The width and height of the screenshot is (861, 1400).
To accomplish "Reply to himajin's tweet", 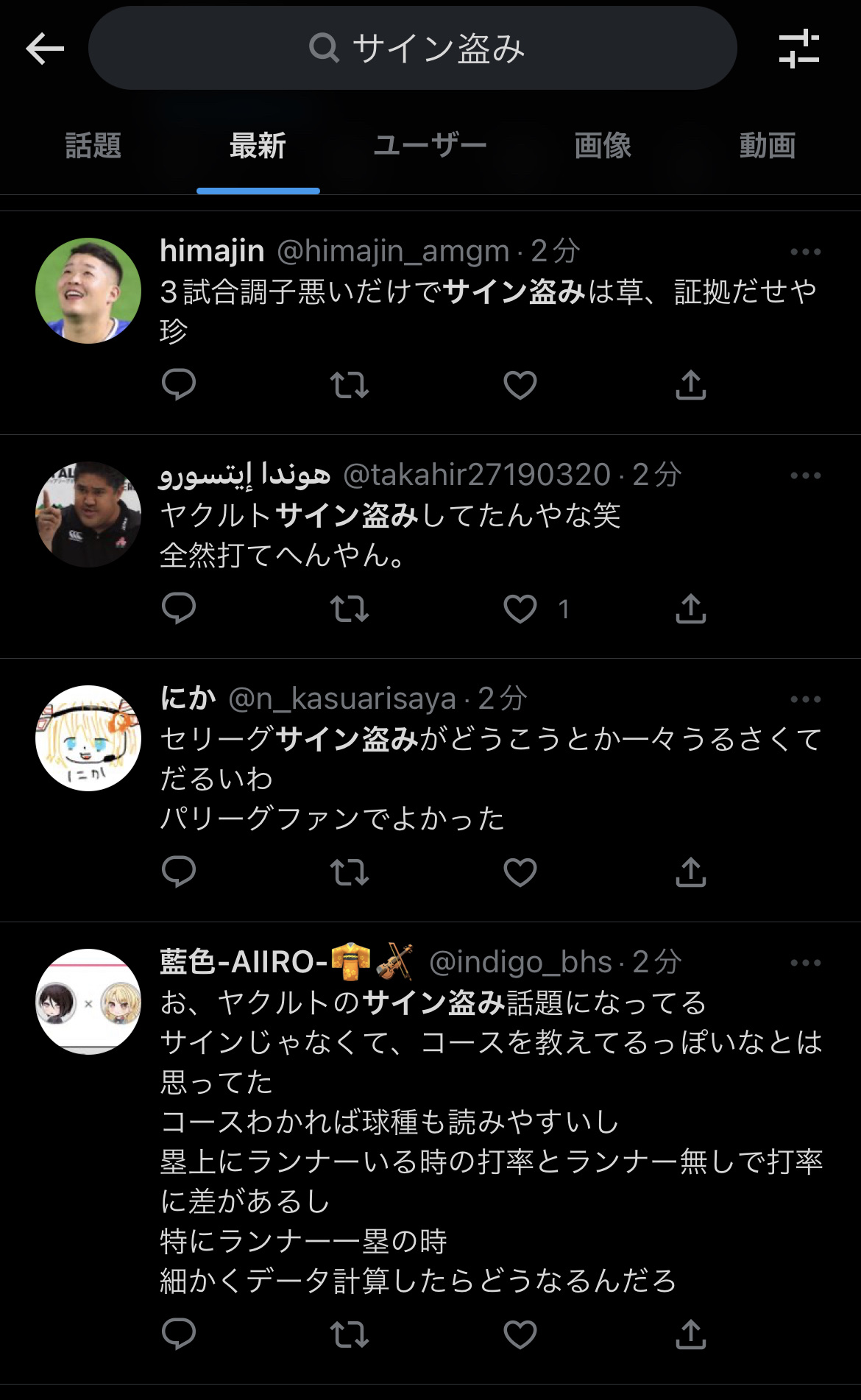I will point(179,384).
